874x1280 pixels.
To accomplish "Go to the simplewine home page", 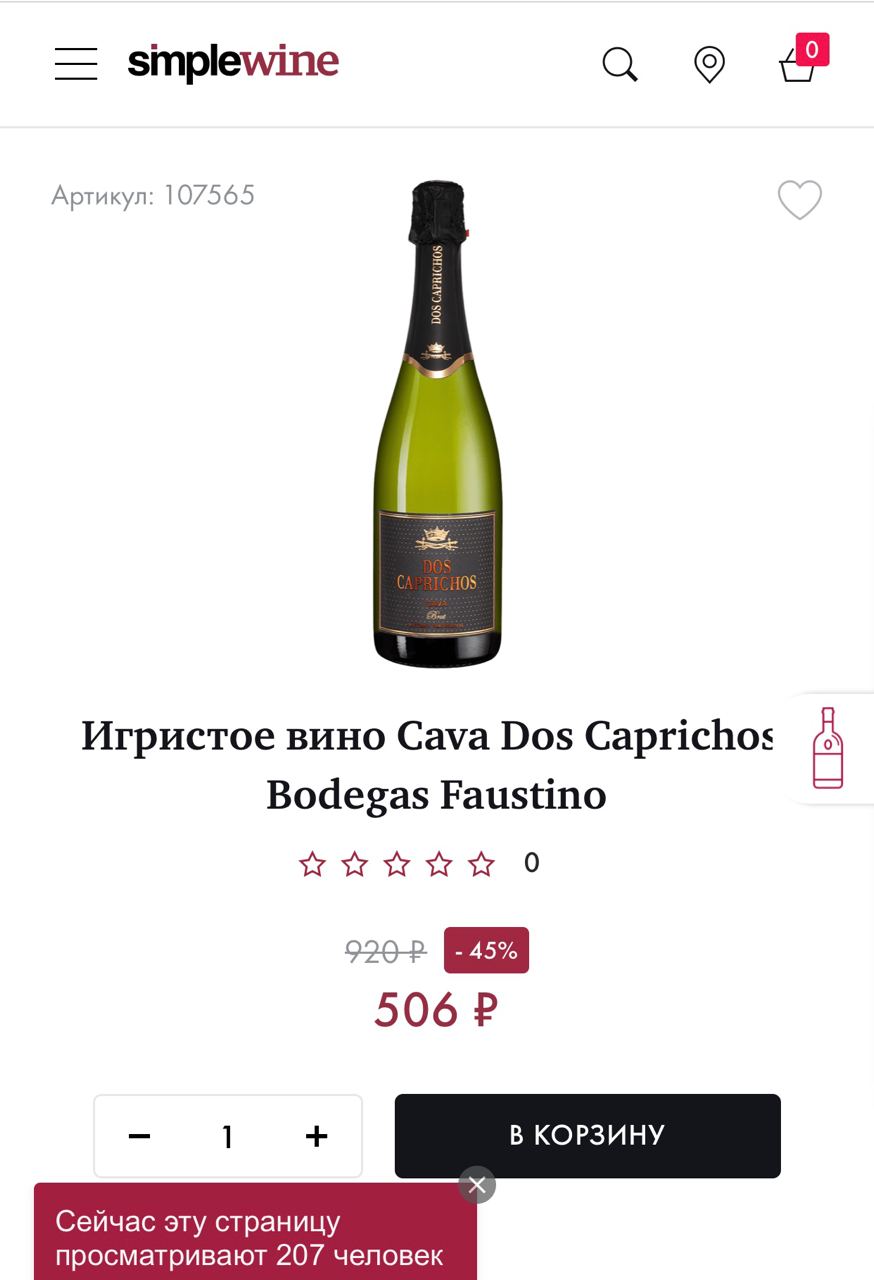I will (233, 63).
